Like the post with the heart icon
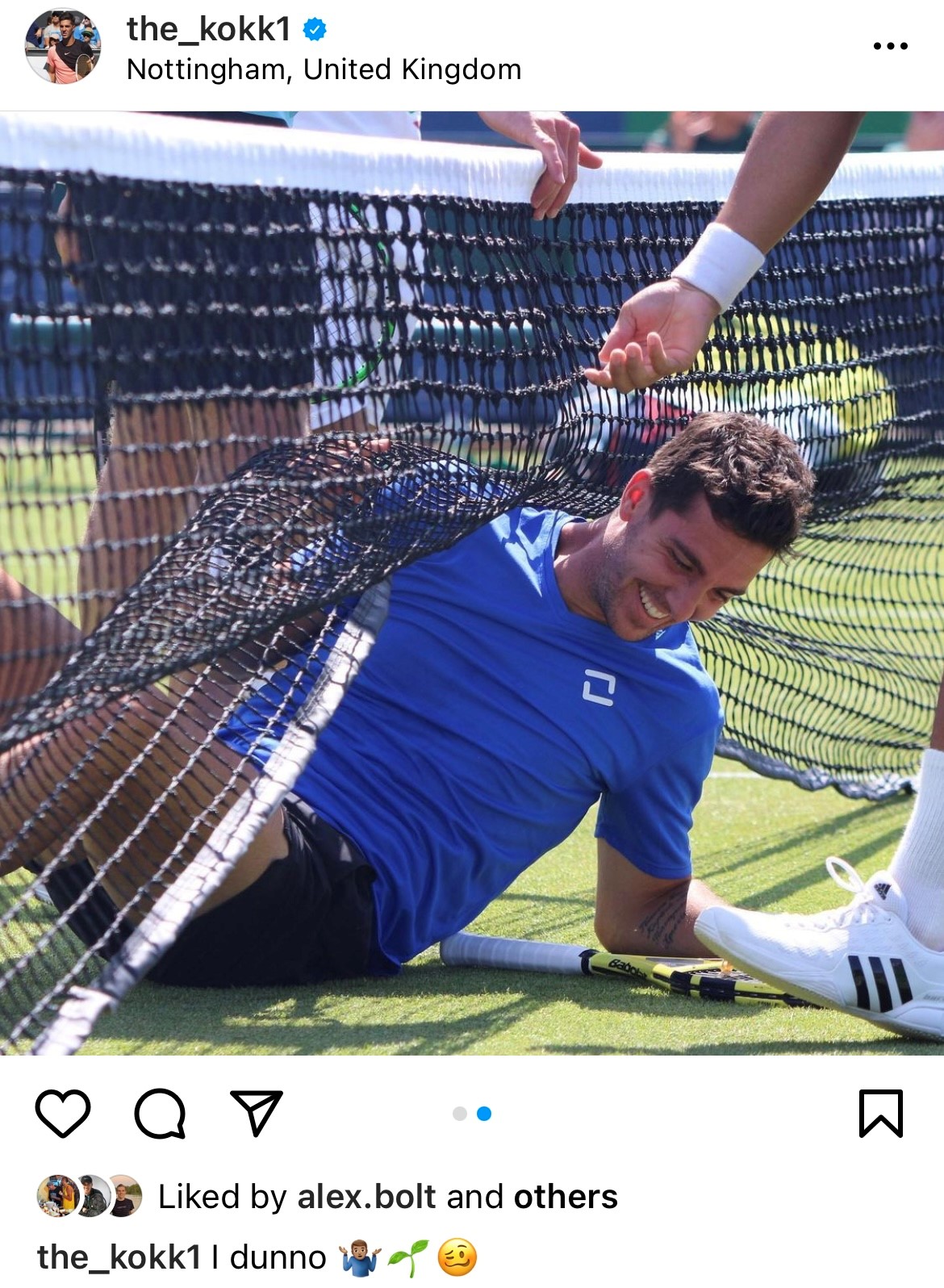This screenshot has width=944, height=1288. [x=63, y=1114]
